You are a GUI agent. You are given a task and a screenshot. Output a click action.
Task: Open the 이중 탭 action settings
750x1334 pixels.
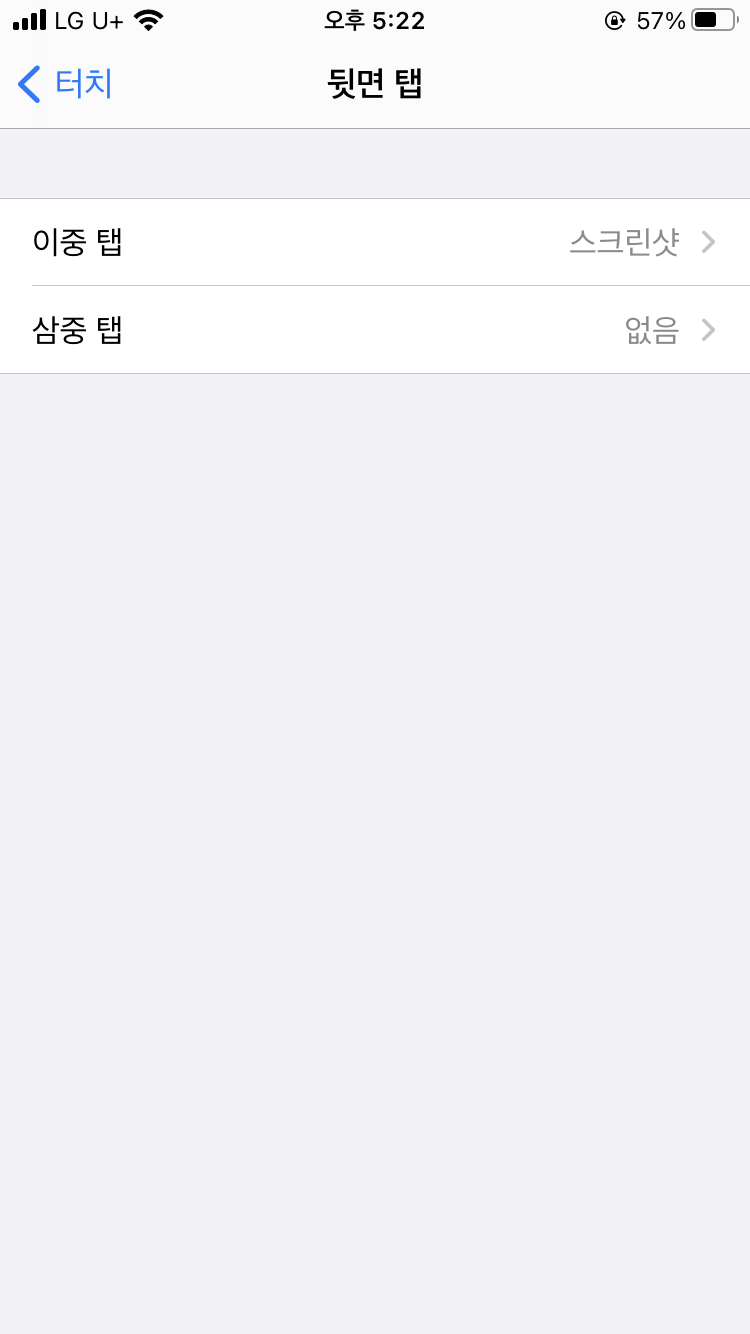375,241
